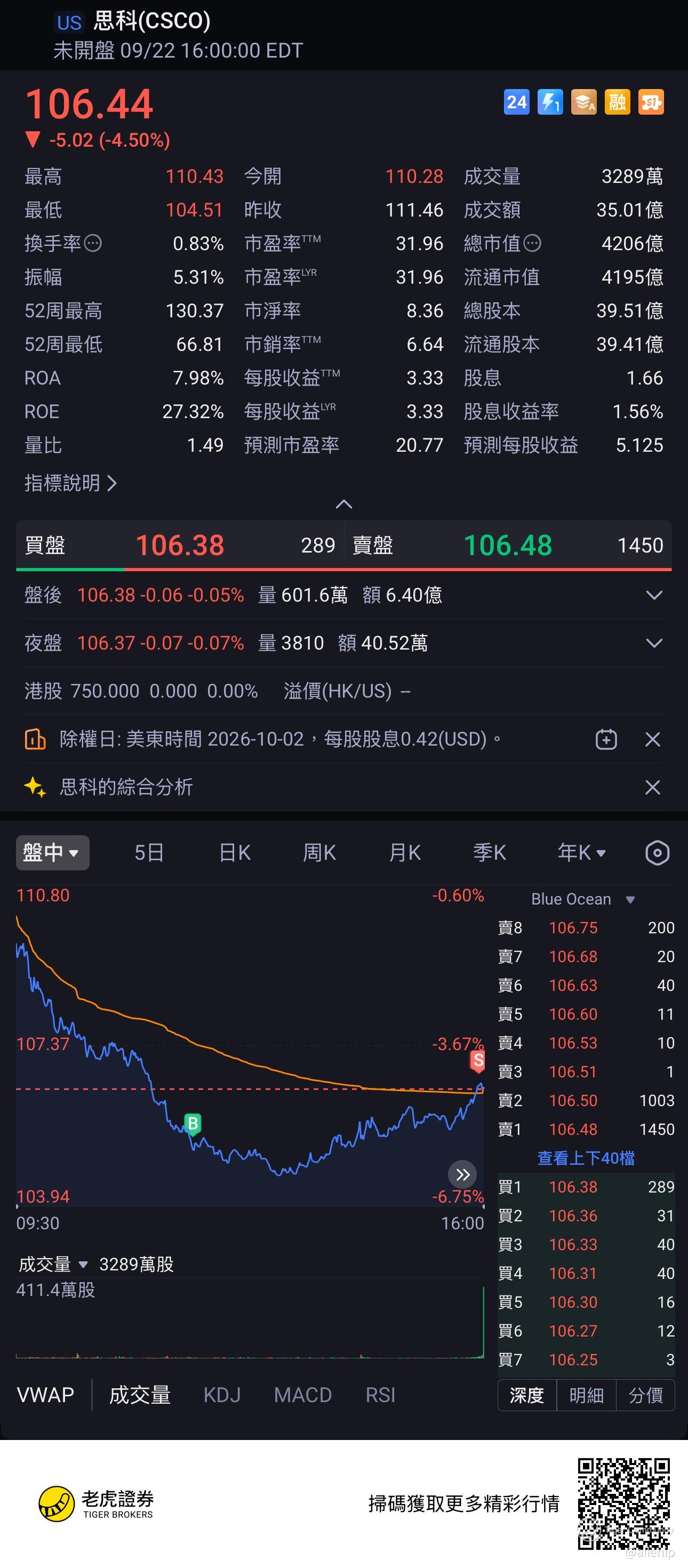Tap 查看上下40檔 to view more levels
This screenshot has width=688, height=1568.
point(586,1158)
